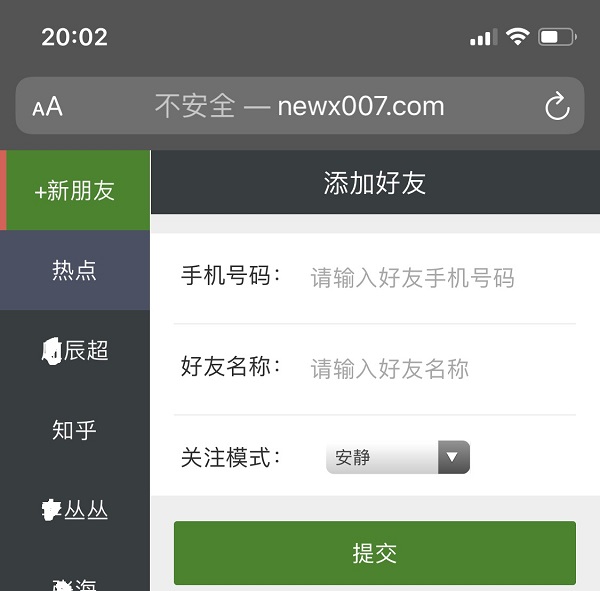This screenshot has height=591, width=600.
Task: Switch to the 热点 sidebar item
Action: point(75,270)
